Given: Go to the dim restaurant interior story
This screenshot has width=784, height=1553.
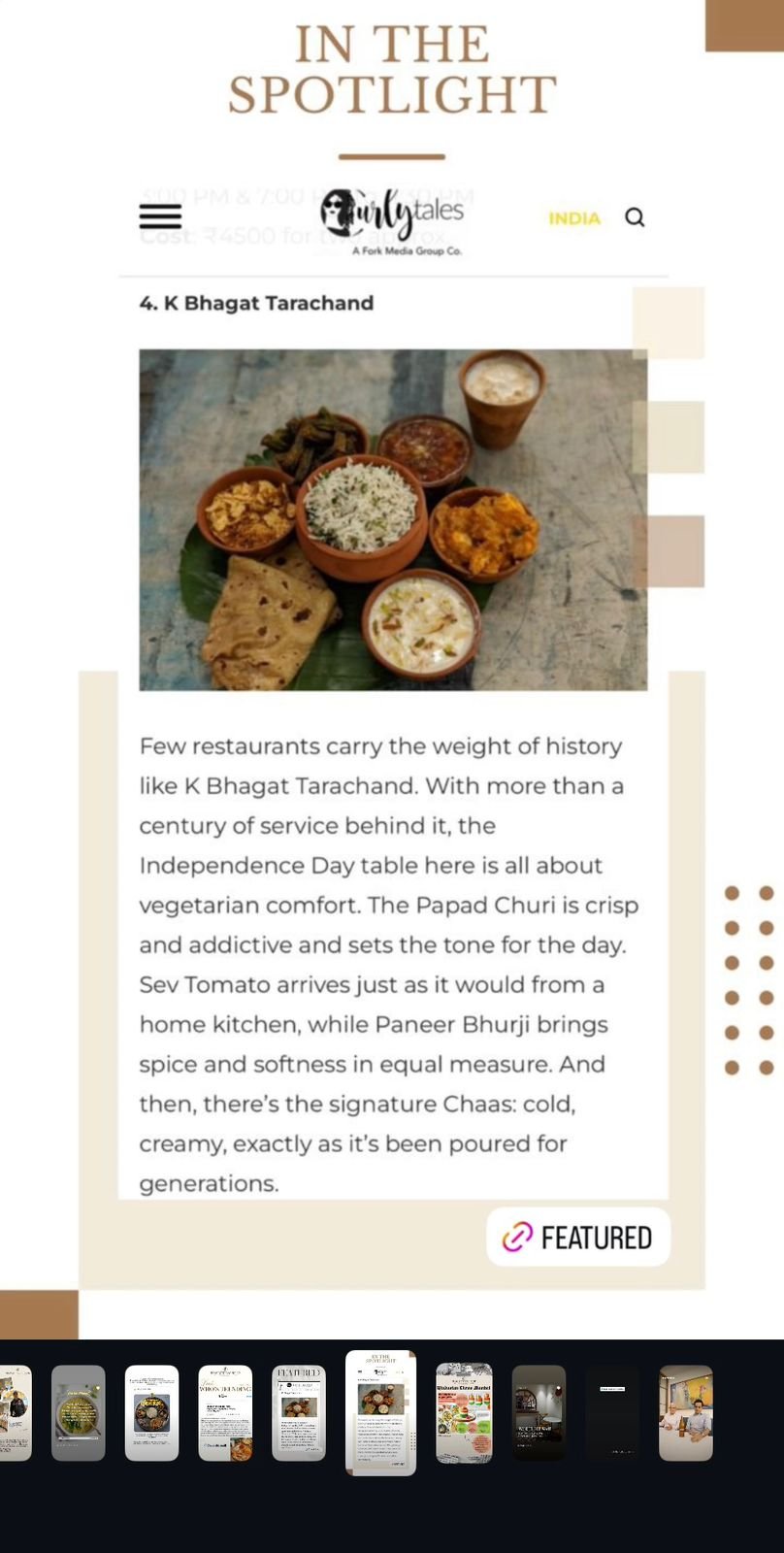Looking at the screenshot, I should click(x=539, y=1413).
